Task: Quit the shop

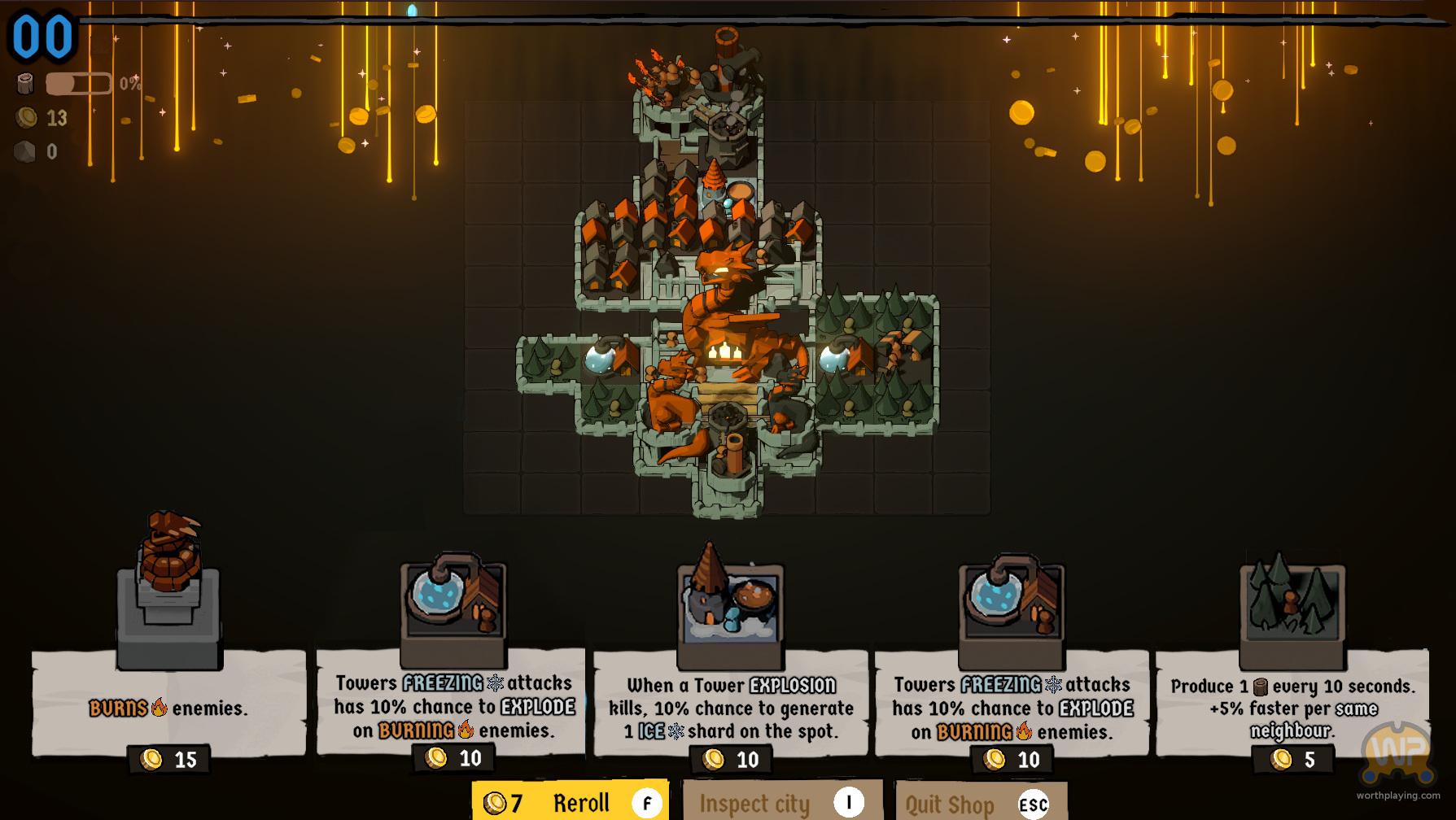Action: click(x=980, y=804)
